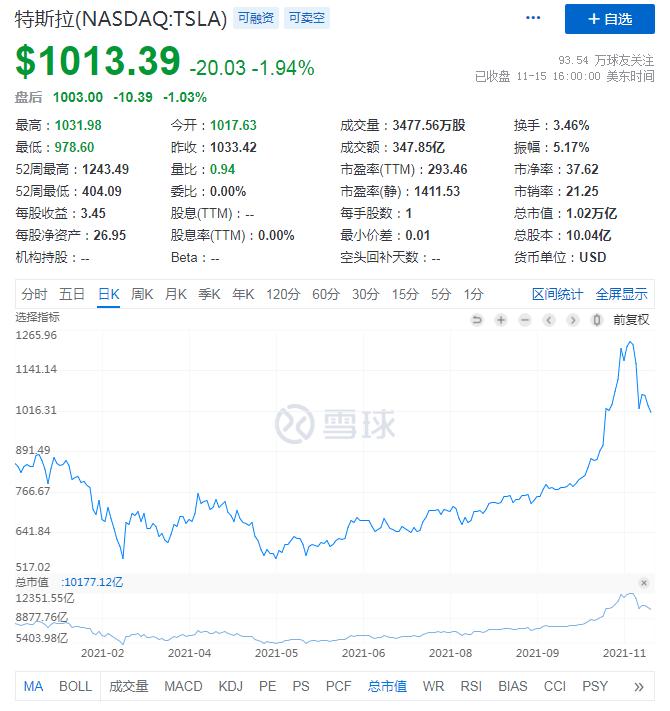The image size is (670, 711).
Task: Tap the zoom-in plus icon on chart
Action: tap(501, 320)
